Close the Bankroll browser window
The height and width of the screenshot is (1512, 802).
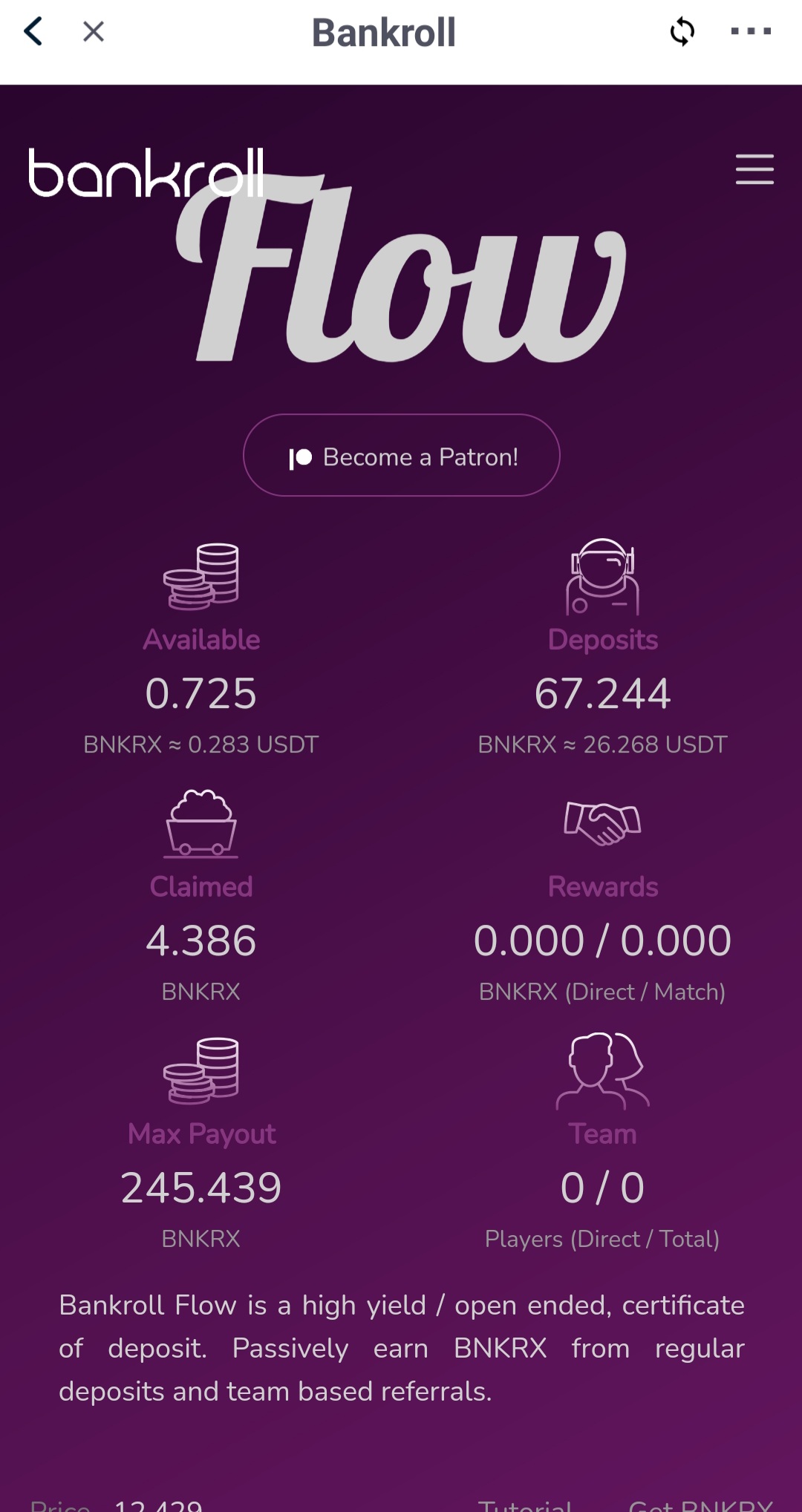pos(94,32)
